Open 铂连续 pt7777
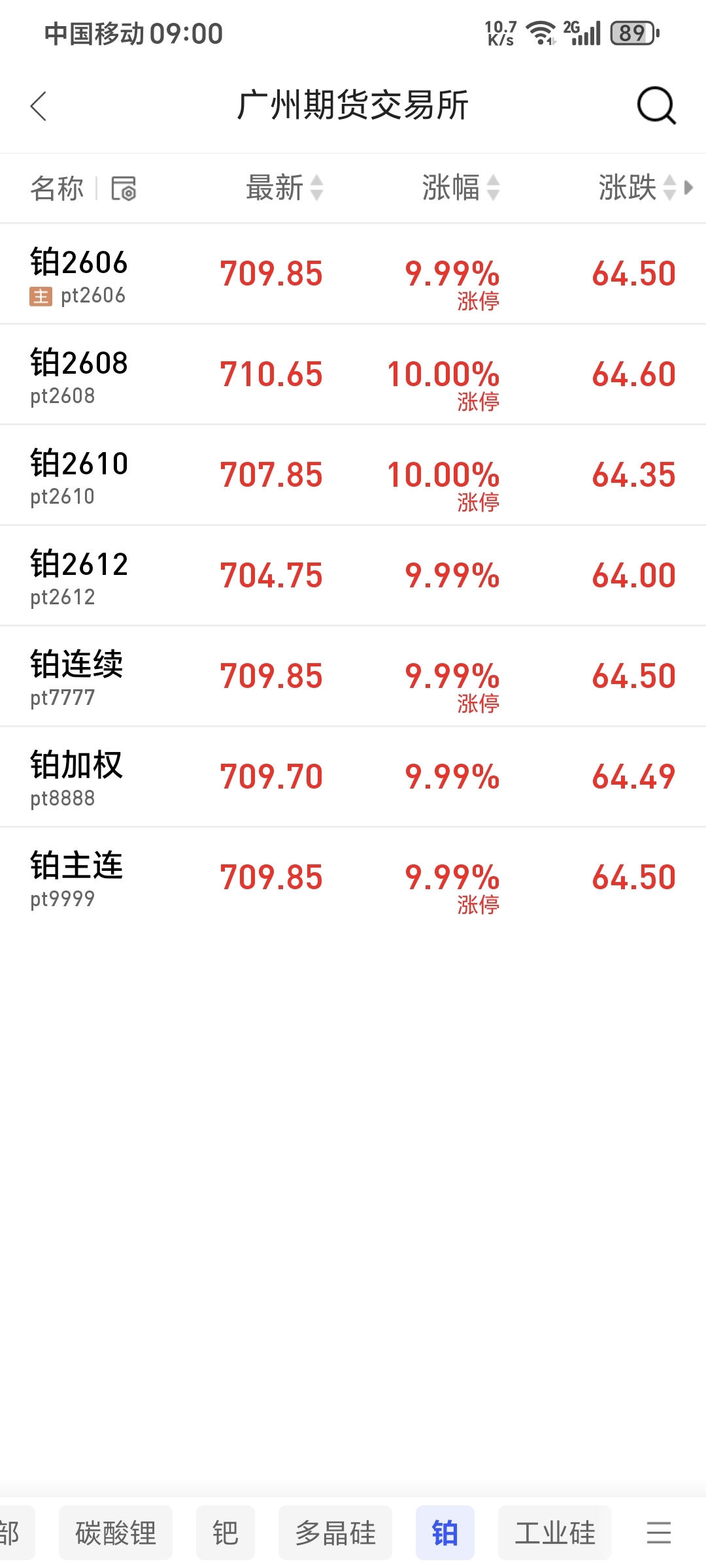This screenshot has width=706, height=1568. (x=353, y=676)
